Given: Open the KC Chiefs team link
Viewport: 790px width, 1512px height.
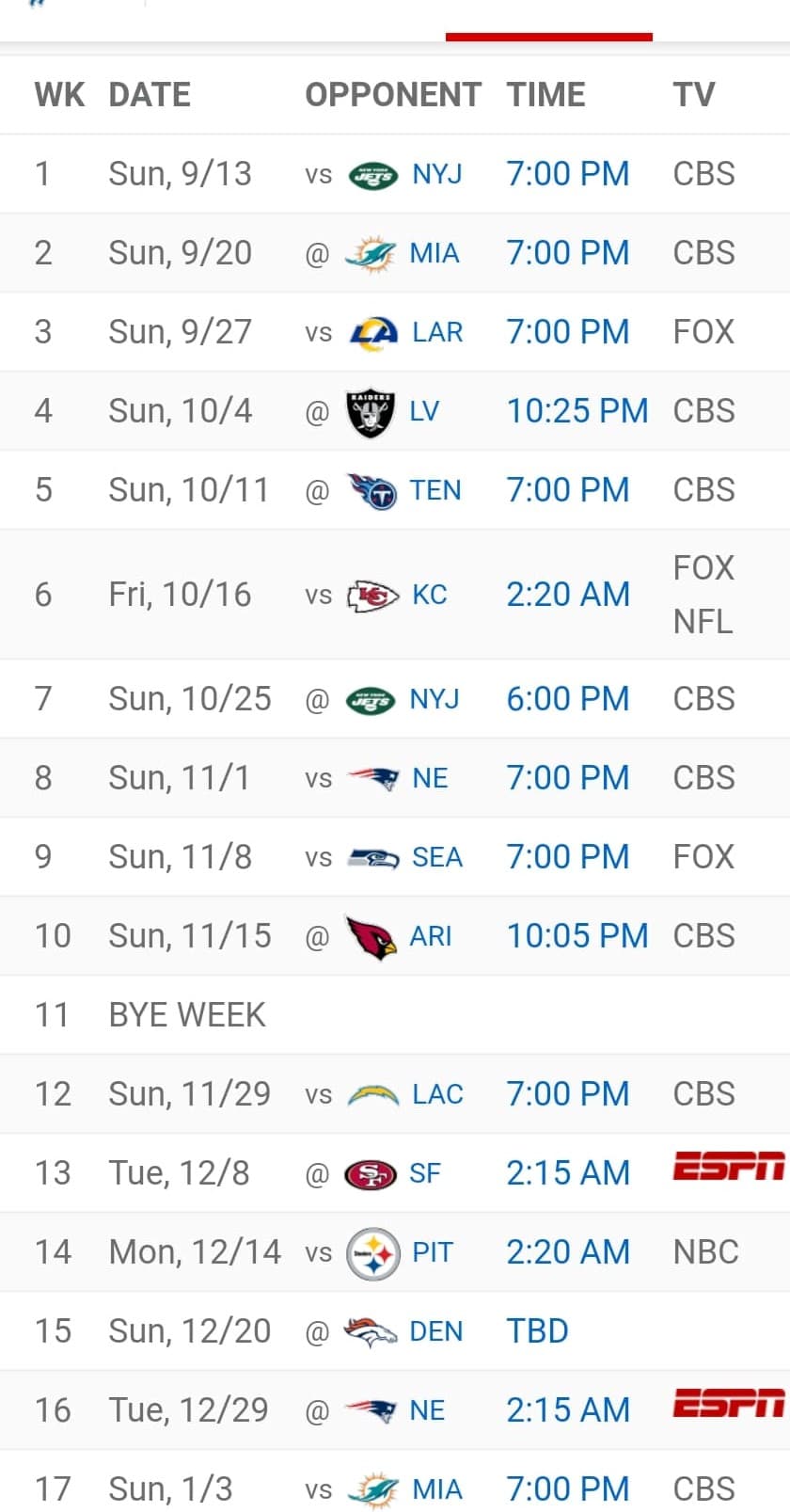Looking at the screenshot, I should (430, 595).
